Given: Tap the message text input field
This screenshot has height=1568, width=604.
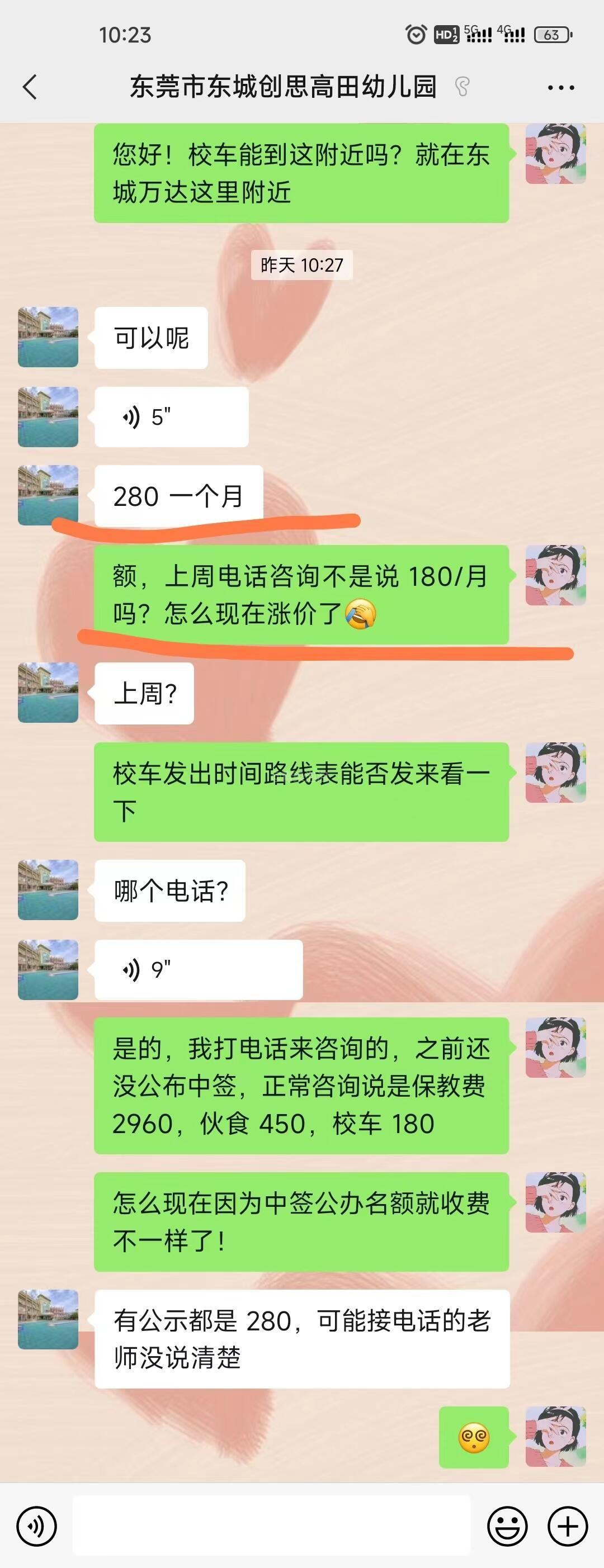Looking at the screenshot, I should pos(272,1526).
